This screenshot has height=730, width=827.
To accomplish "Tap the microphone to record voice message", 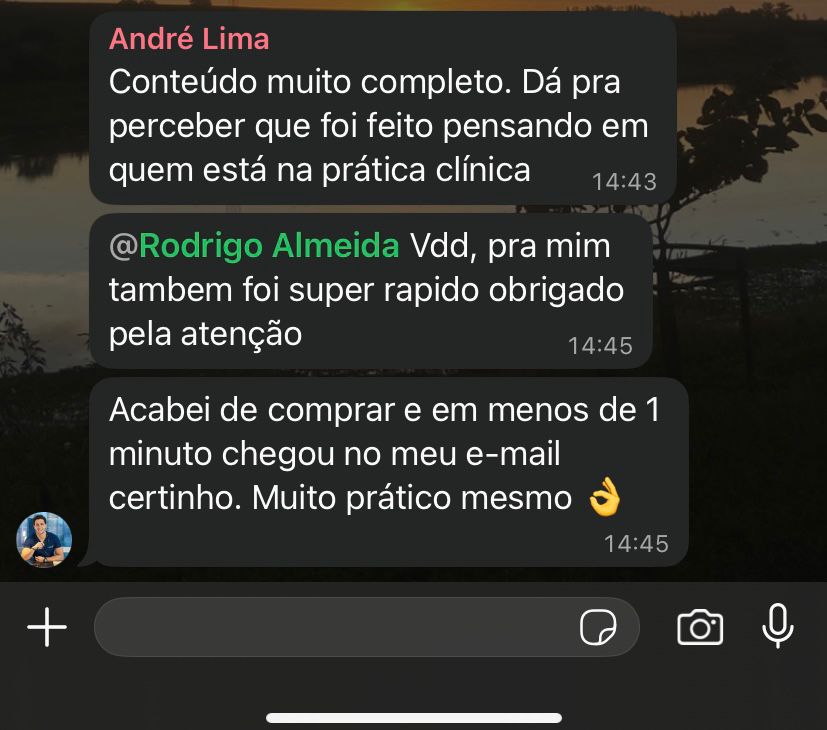I will tap(777, 627).
